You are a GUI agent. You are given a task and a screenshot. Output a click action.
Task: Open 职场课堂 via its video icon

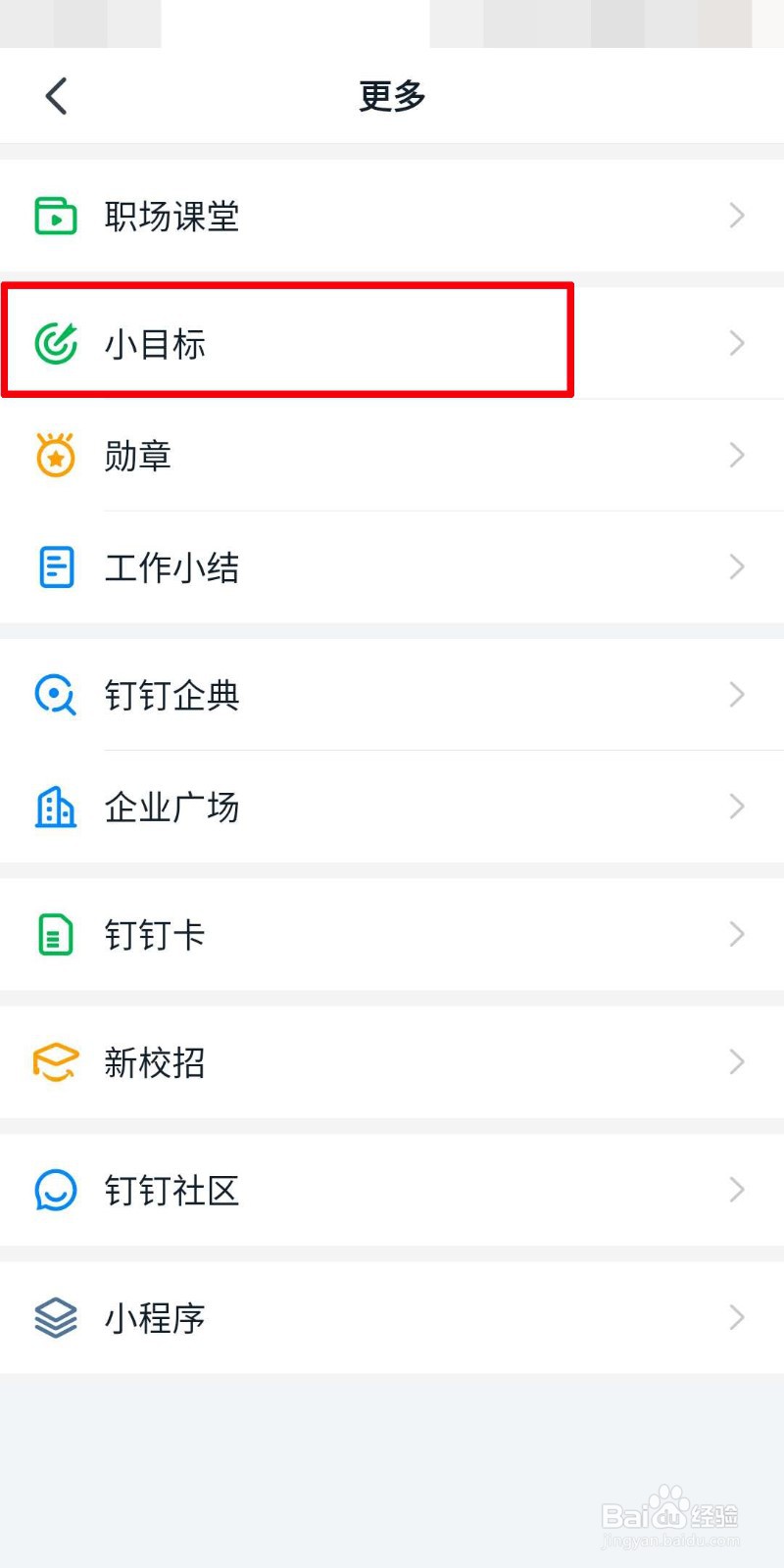[x=56, y=217]
